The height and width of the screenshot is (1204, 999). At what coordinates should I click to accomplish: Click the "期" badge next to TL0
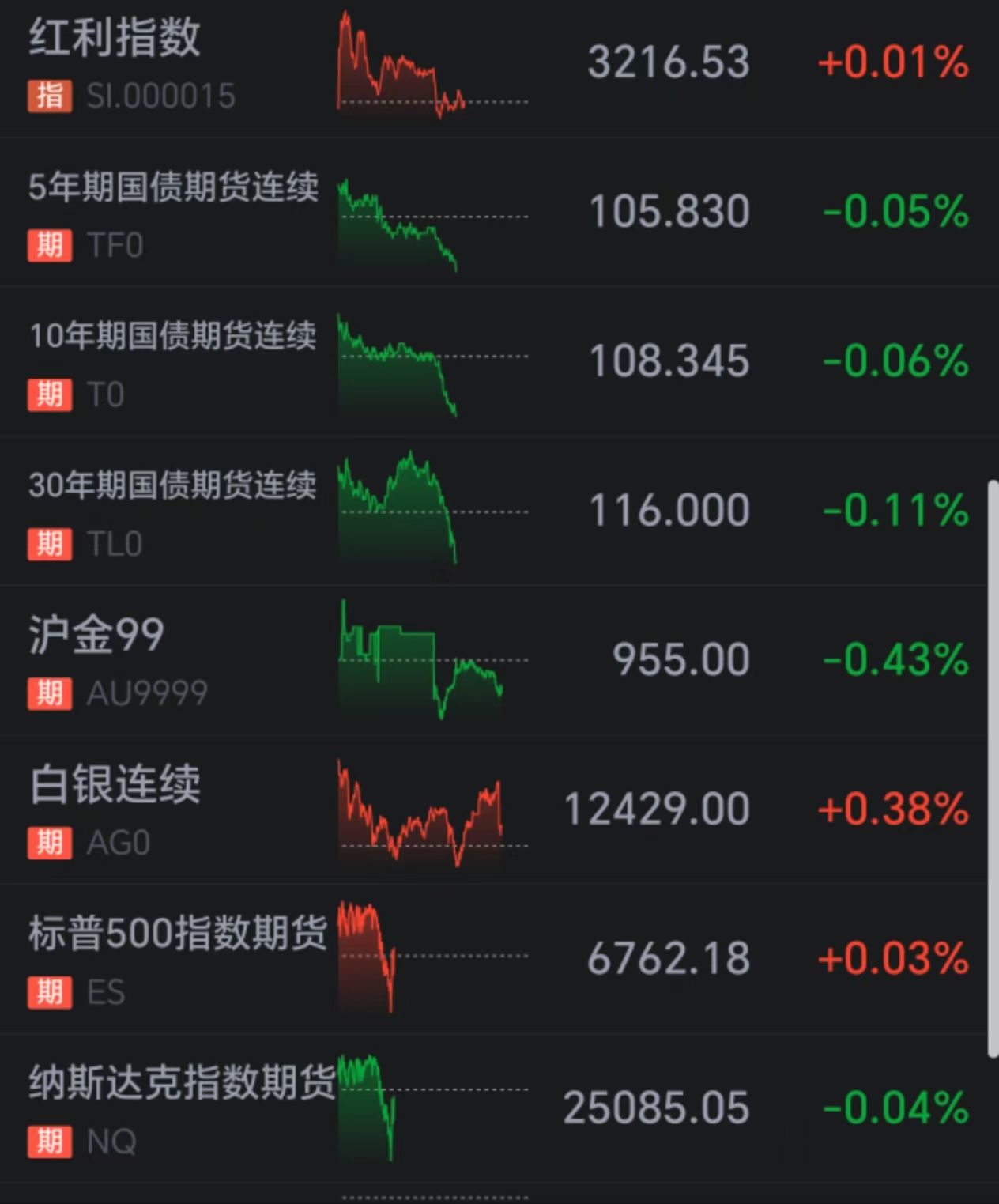(x=50, y=543)
